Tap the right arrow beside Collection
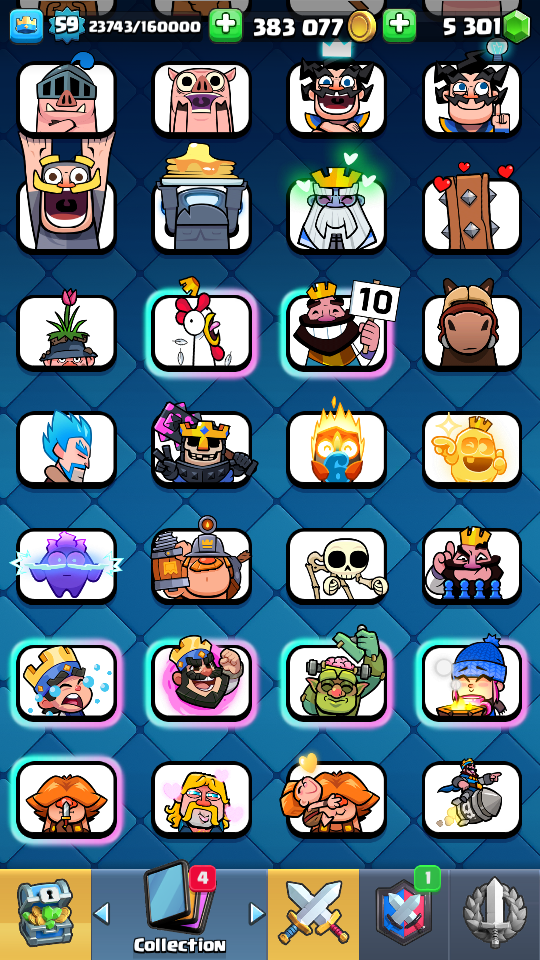The image size is (540, 960). pos(257,913)
